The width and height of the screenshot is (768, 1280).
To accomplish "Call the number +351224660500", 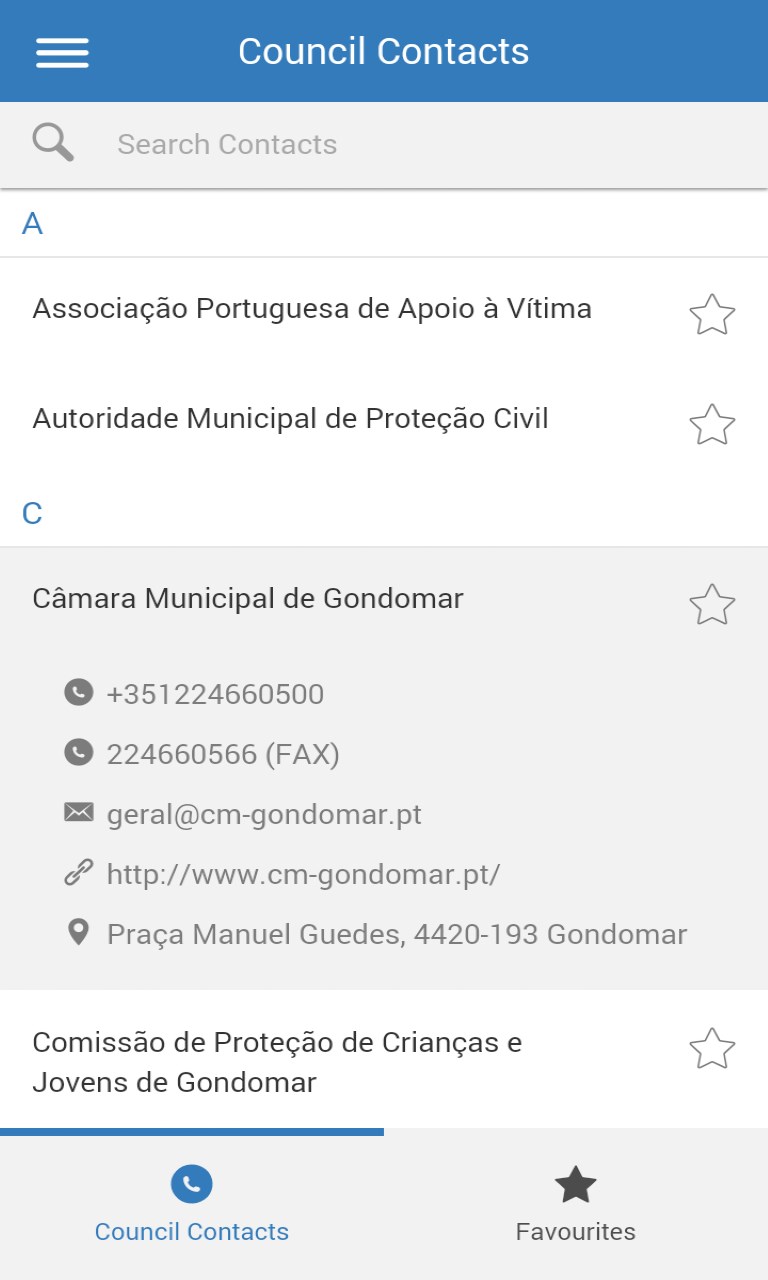I will point(215,694).
